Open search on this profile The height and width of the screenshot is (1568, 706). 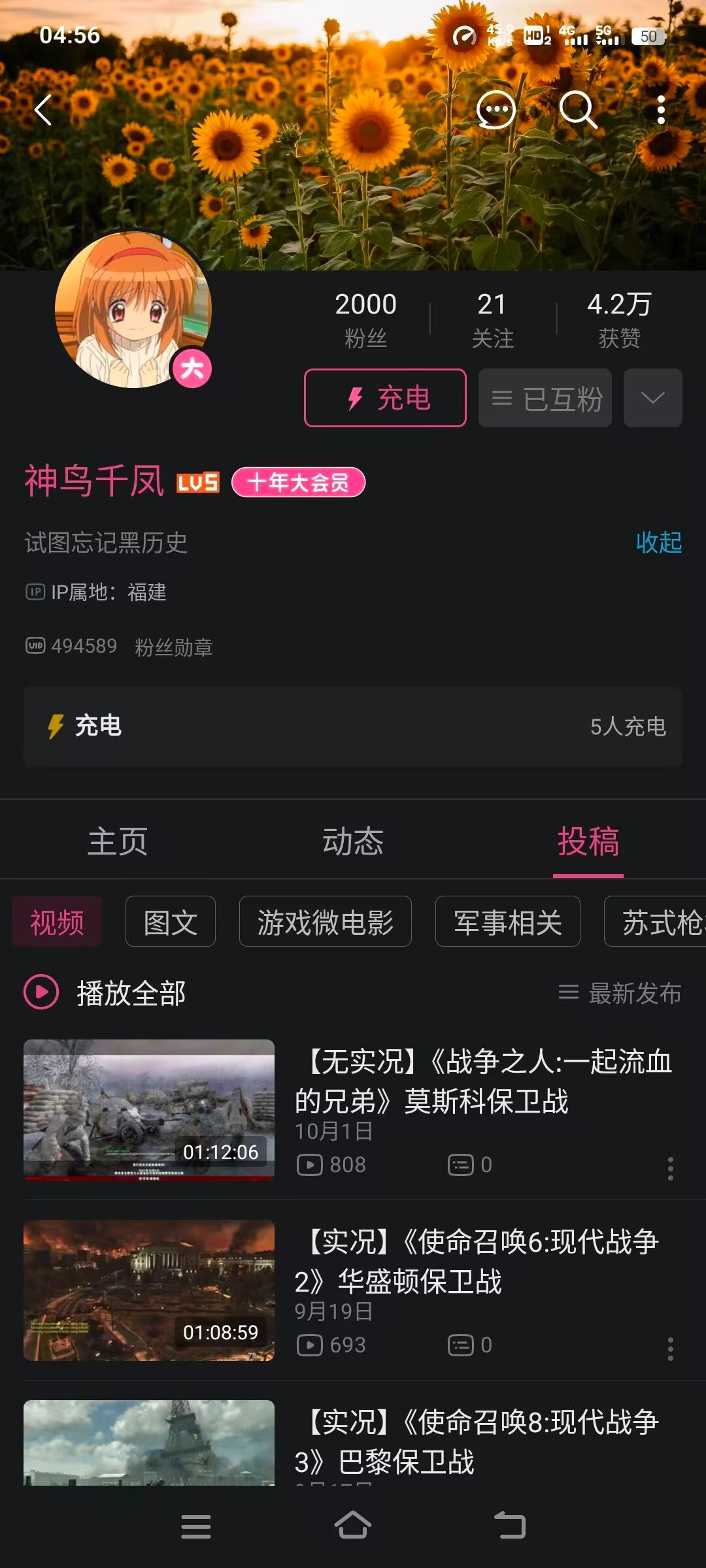click(578, 110)
